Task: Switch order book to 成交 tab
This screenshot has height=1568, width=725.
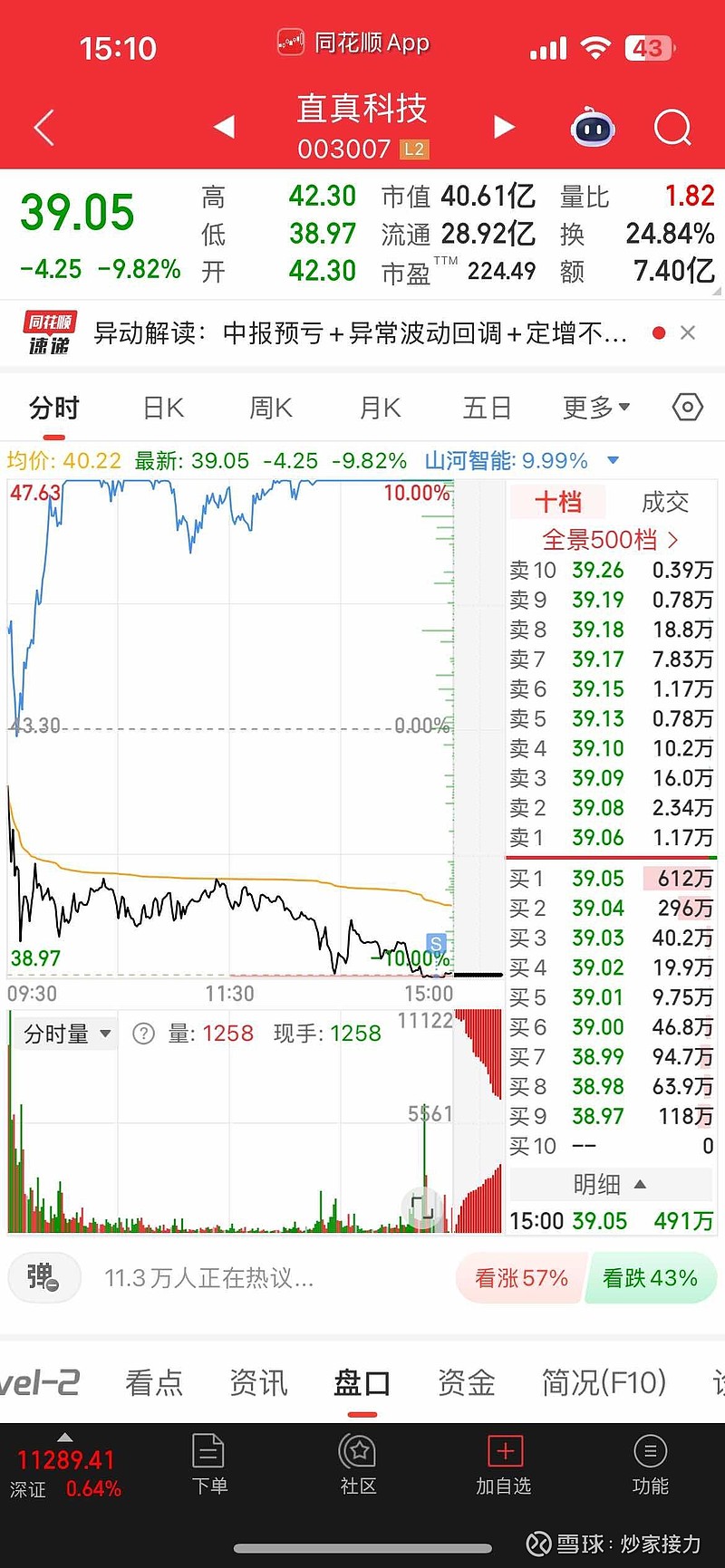Action: click(x=665, y=502)
